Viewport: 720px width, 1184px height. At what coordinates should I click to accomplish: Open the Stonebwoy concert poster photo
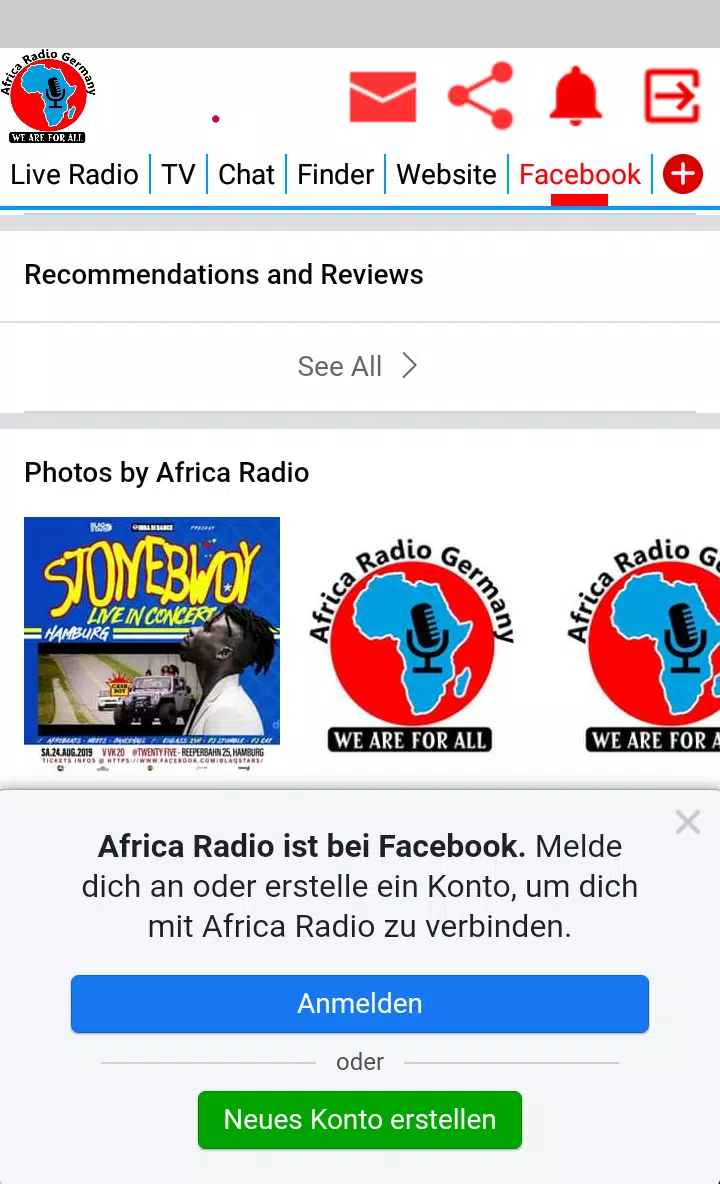click(x=152, y=647)
